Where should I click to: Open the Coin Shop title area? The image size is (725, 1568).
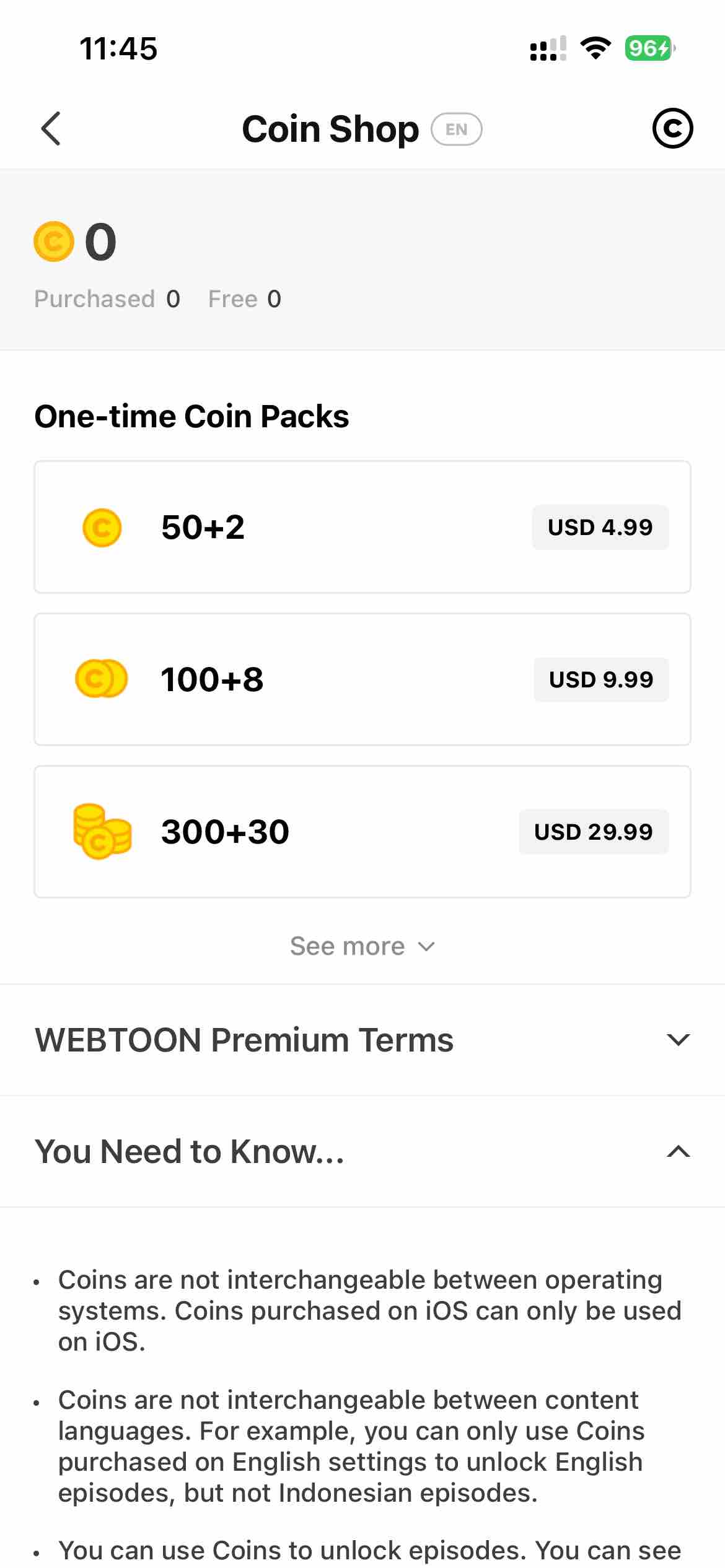pyautogui.click(x=330, y=128)
